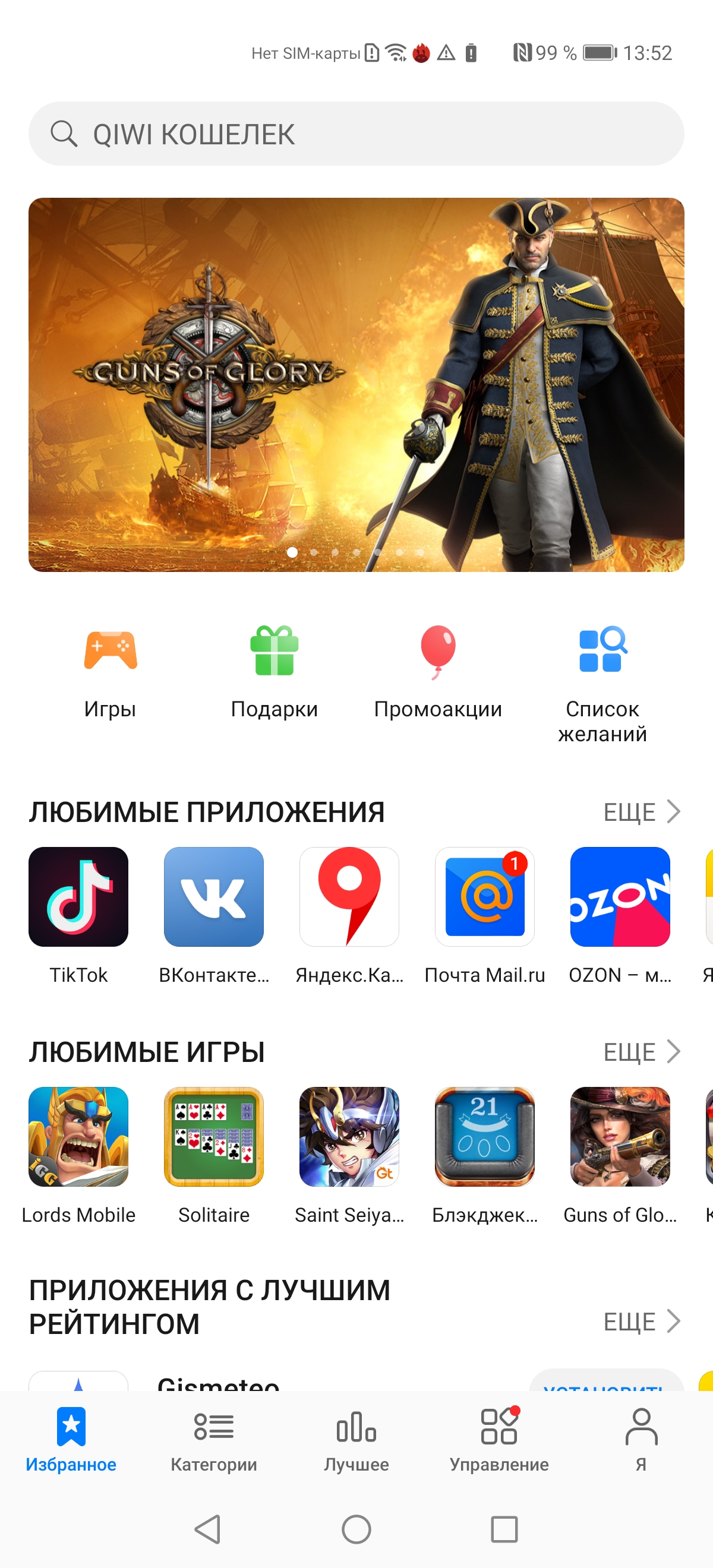This screenshot has height=1568, width=713.
Task: Open the ВКонтакте app
Action: coord(214,897)
